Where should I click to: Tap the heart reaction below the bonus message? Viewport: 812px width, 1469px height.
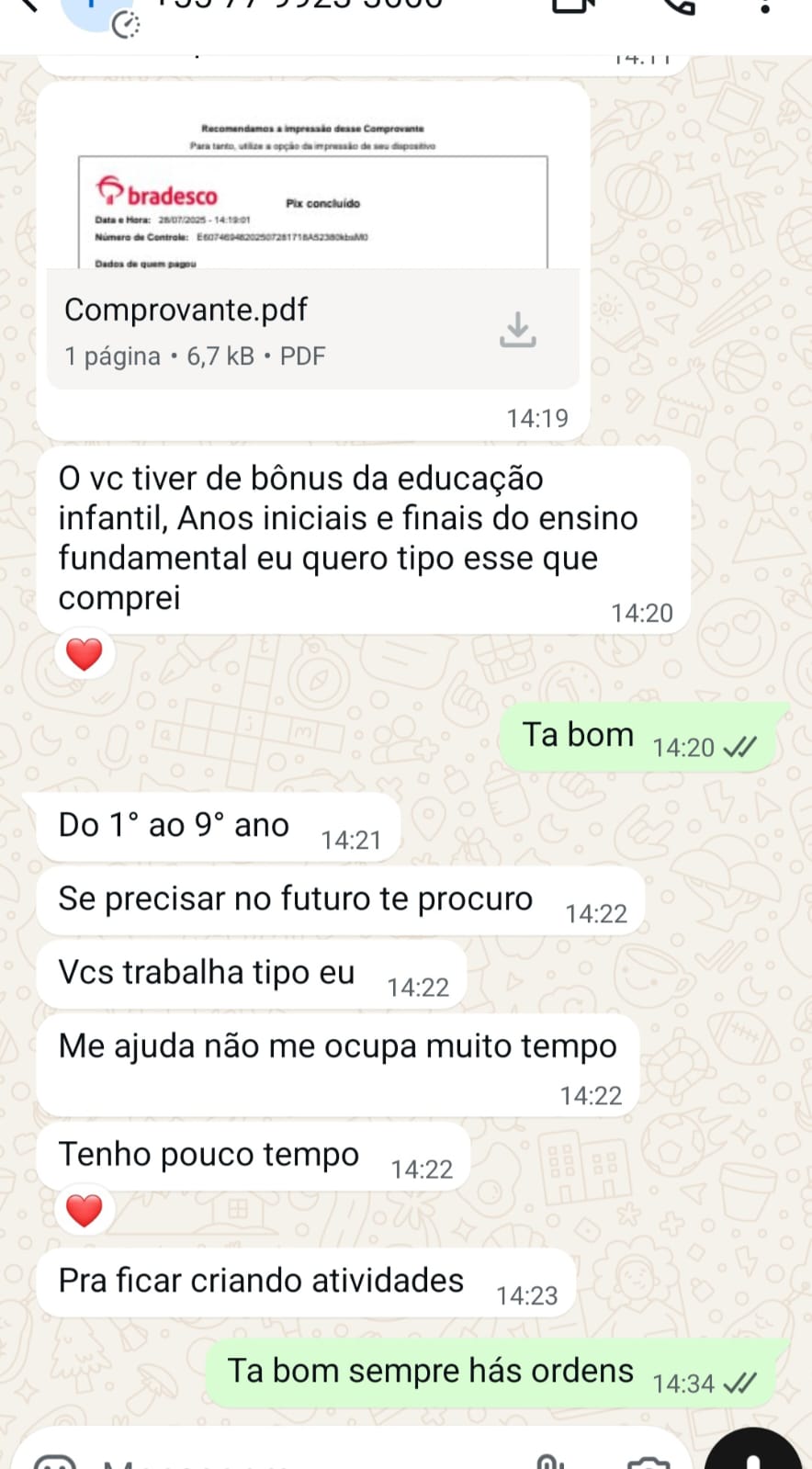tap(84, 654)
